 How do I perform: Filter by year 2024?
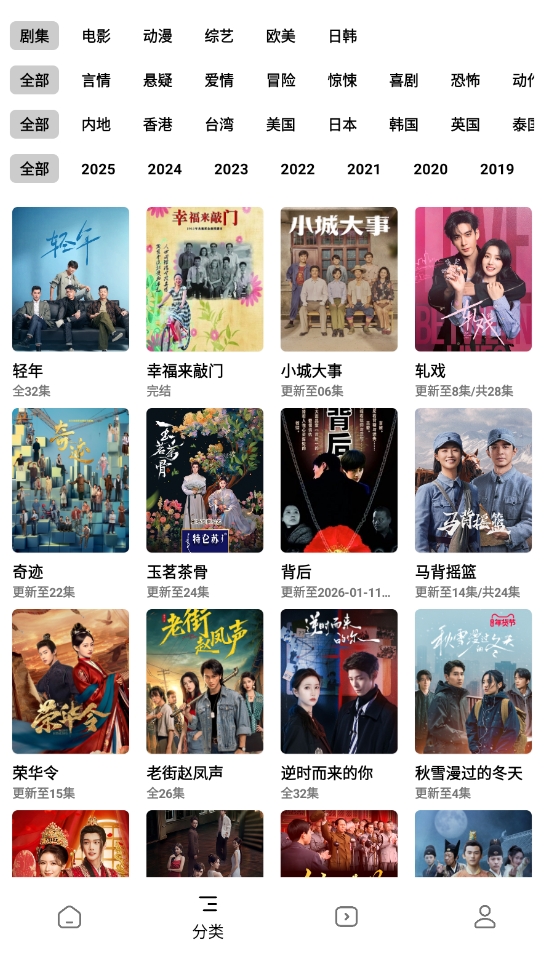point(164,169)
